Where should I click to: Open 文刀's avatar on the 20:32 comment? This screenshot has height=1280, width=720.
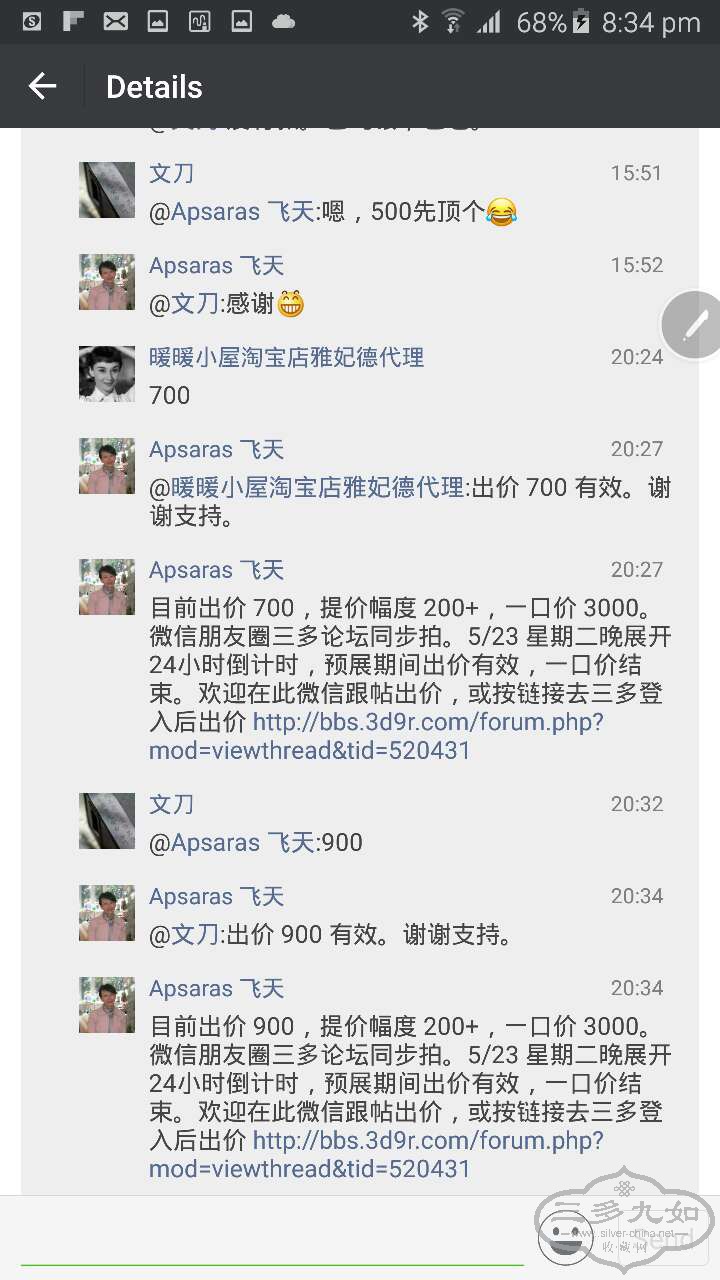coord(107,821)
